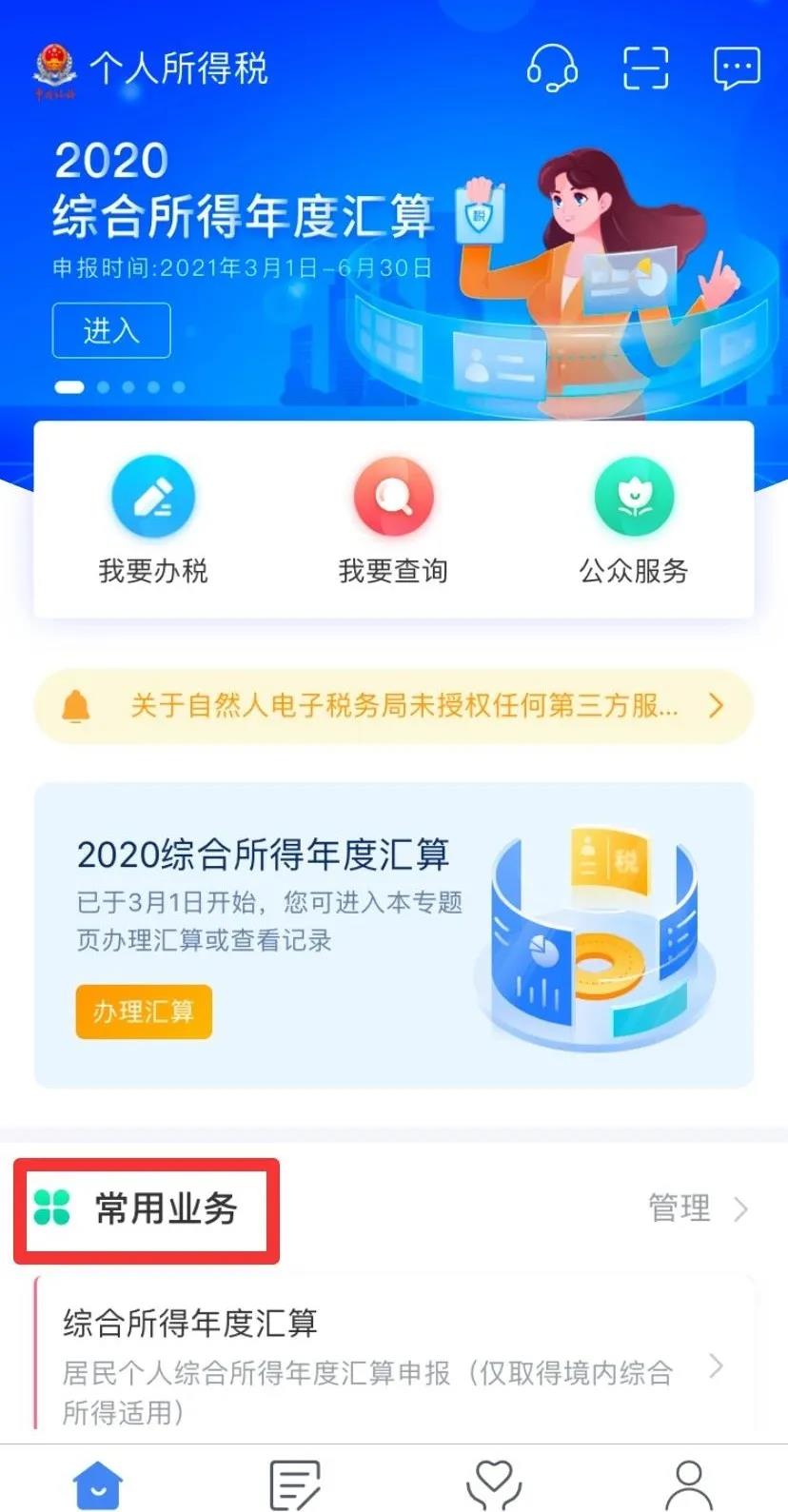The height and width of the screenshot is (1512, 788).
Task: Open the customer service headset icon
Action: pos(552,69)
